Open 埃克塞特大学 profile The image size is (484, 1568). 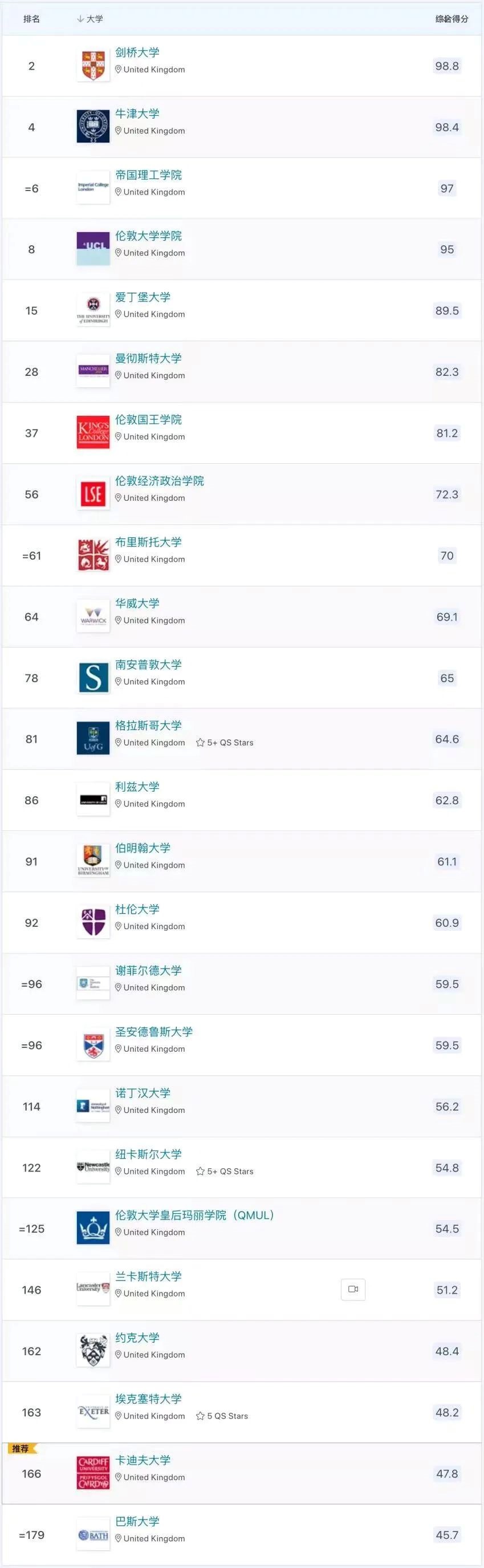pyautogui.click(x=148, y=1399)
